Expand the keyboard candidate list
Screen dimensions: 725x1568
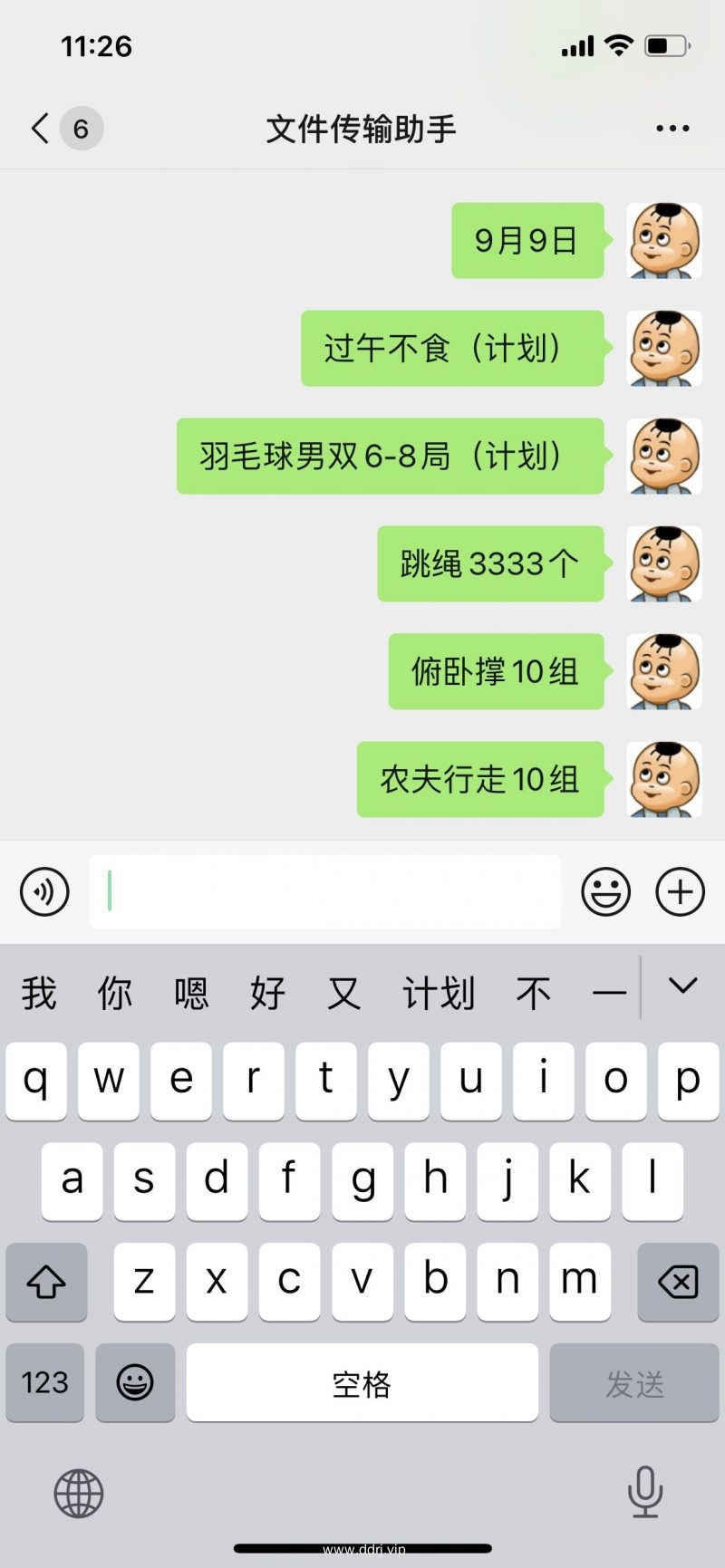682,986
